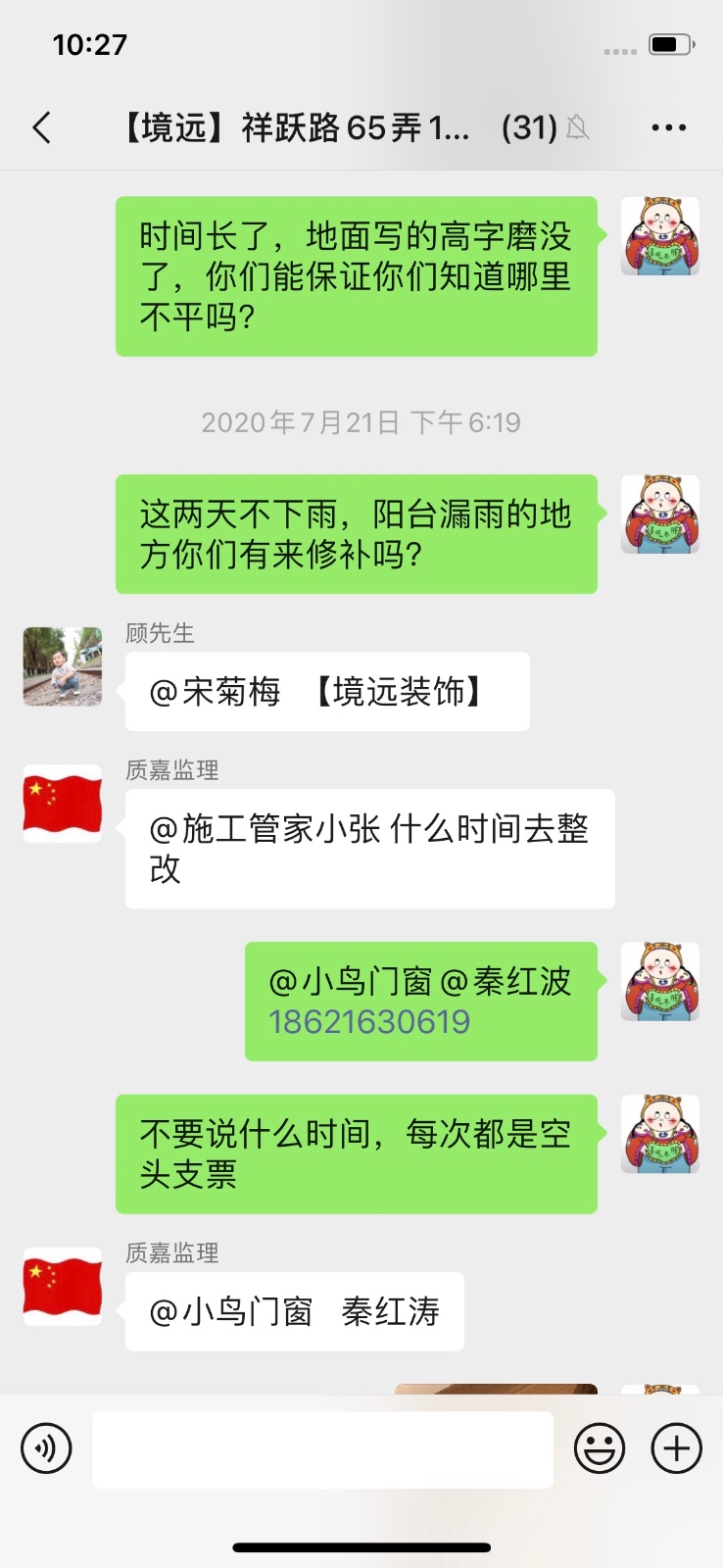Open 顾先生's profile avatar

click(63, 666)
